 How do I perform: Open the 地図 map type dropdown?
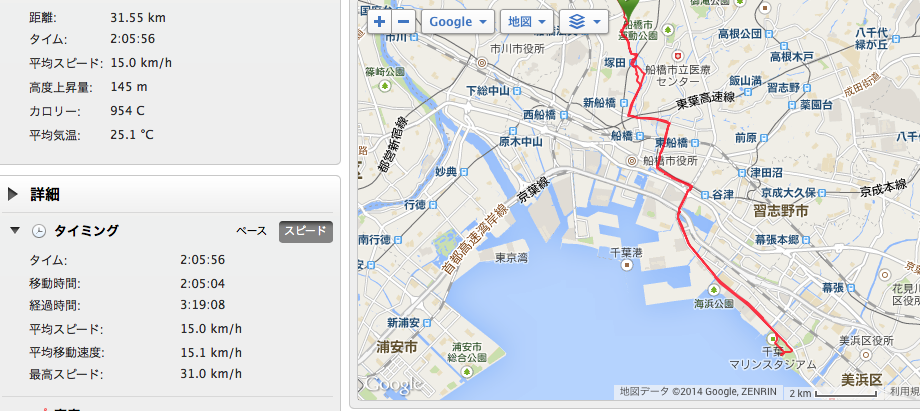[x=526, y=21]
